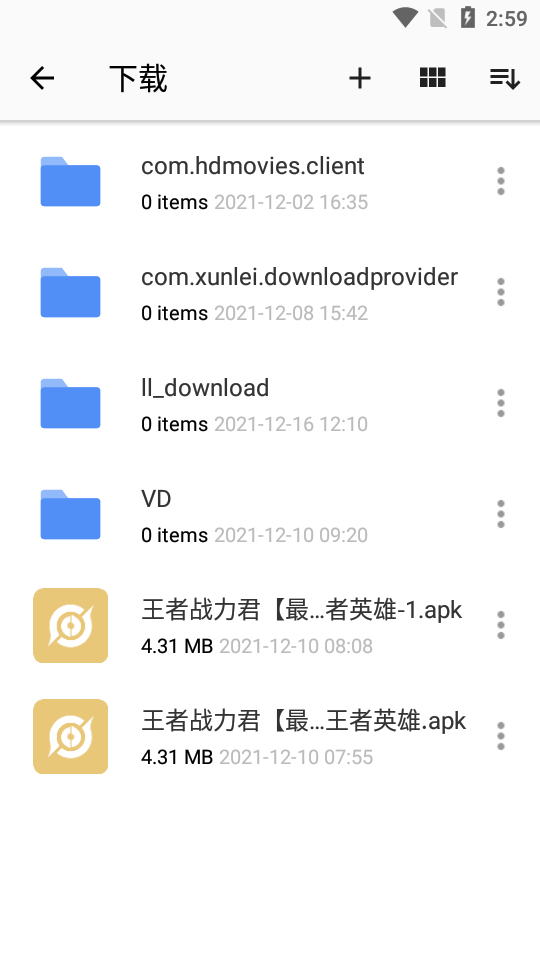Viewport: 540px width, 960px height.
Task: Select the 王者战力君 apk dated 07:55
Action: 270,737
